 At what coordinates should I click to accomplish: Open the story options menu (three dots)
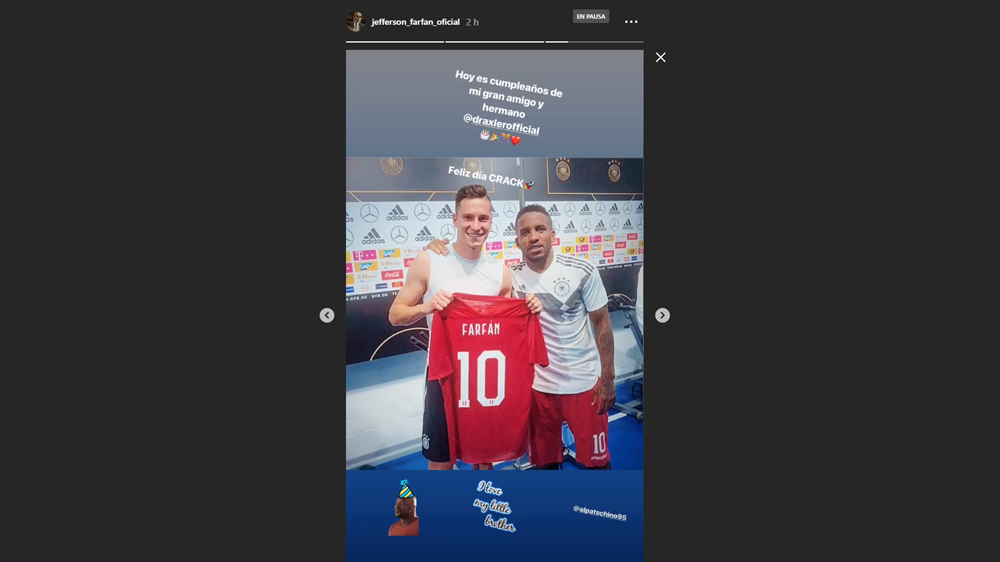tap(631, 22)
